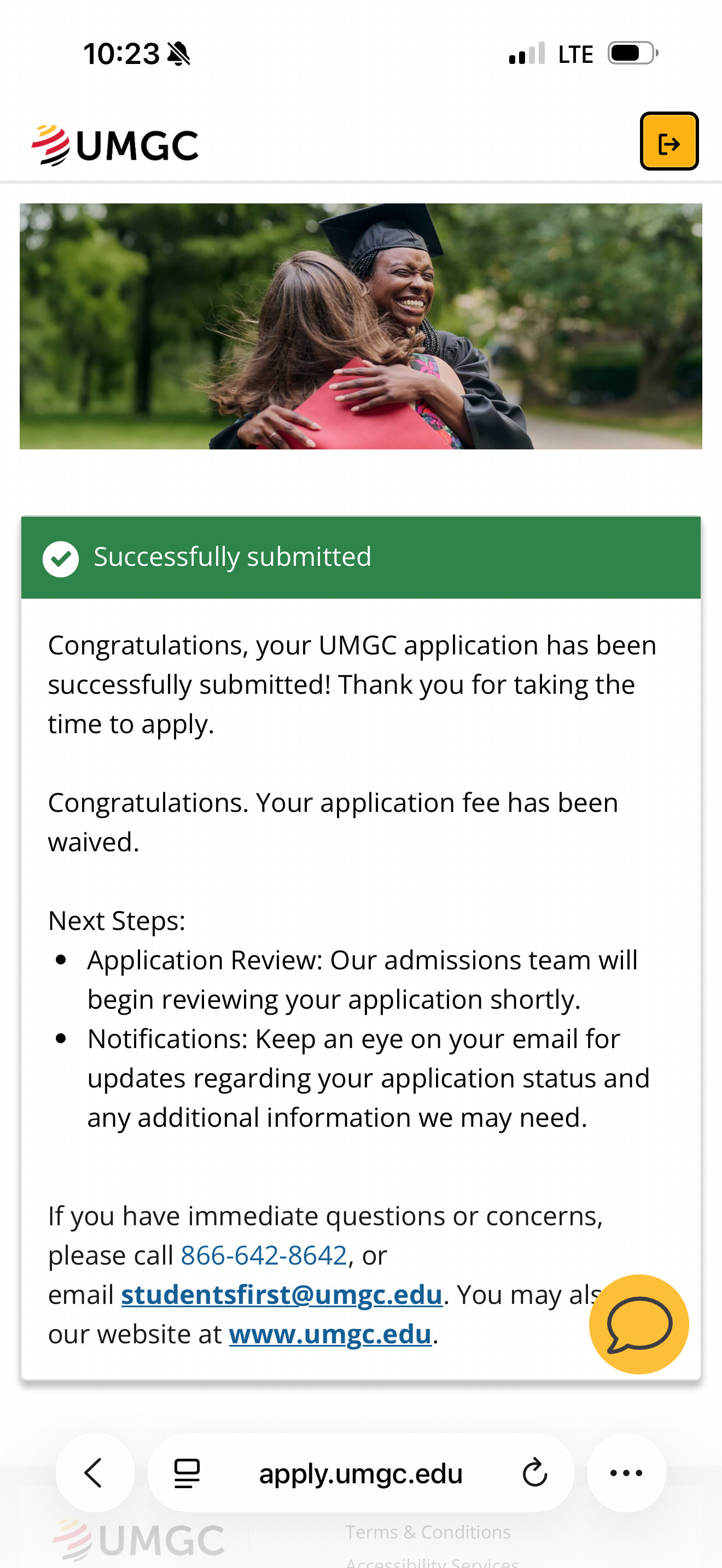Open the www.umgc.edu website link
722x1568 pixels.
tap(330, 1334)
